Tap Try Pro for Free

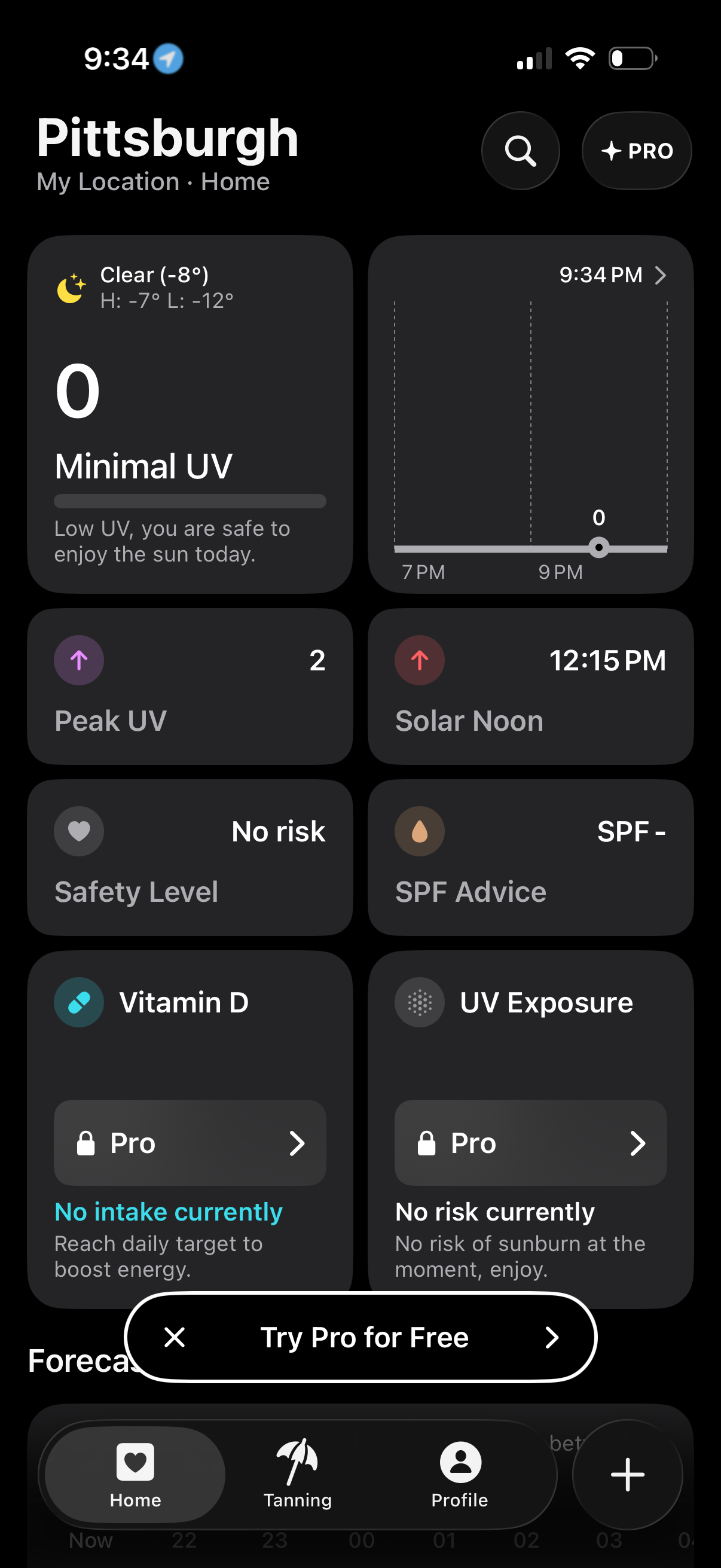tap(364, 1337)
